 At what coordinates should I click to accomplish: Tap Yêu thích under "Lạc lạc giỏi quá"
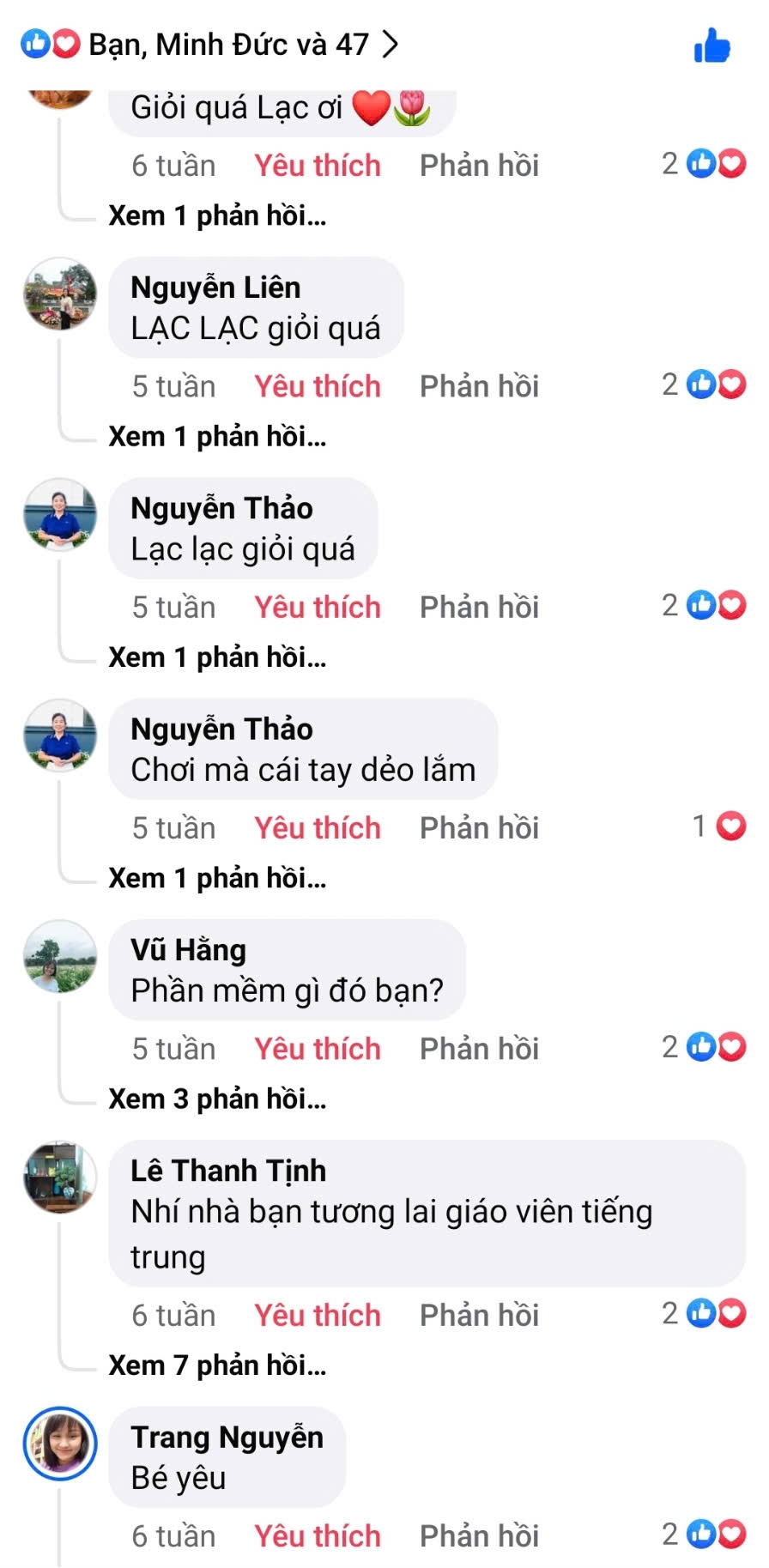click(x=317, y=607)
